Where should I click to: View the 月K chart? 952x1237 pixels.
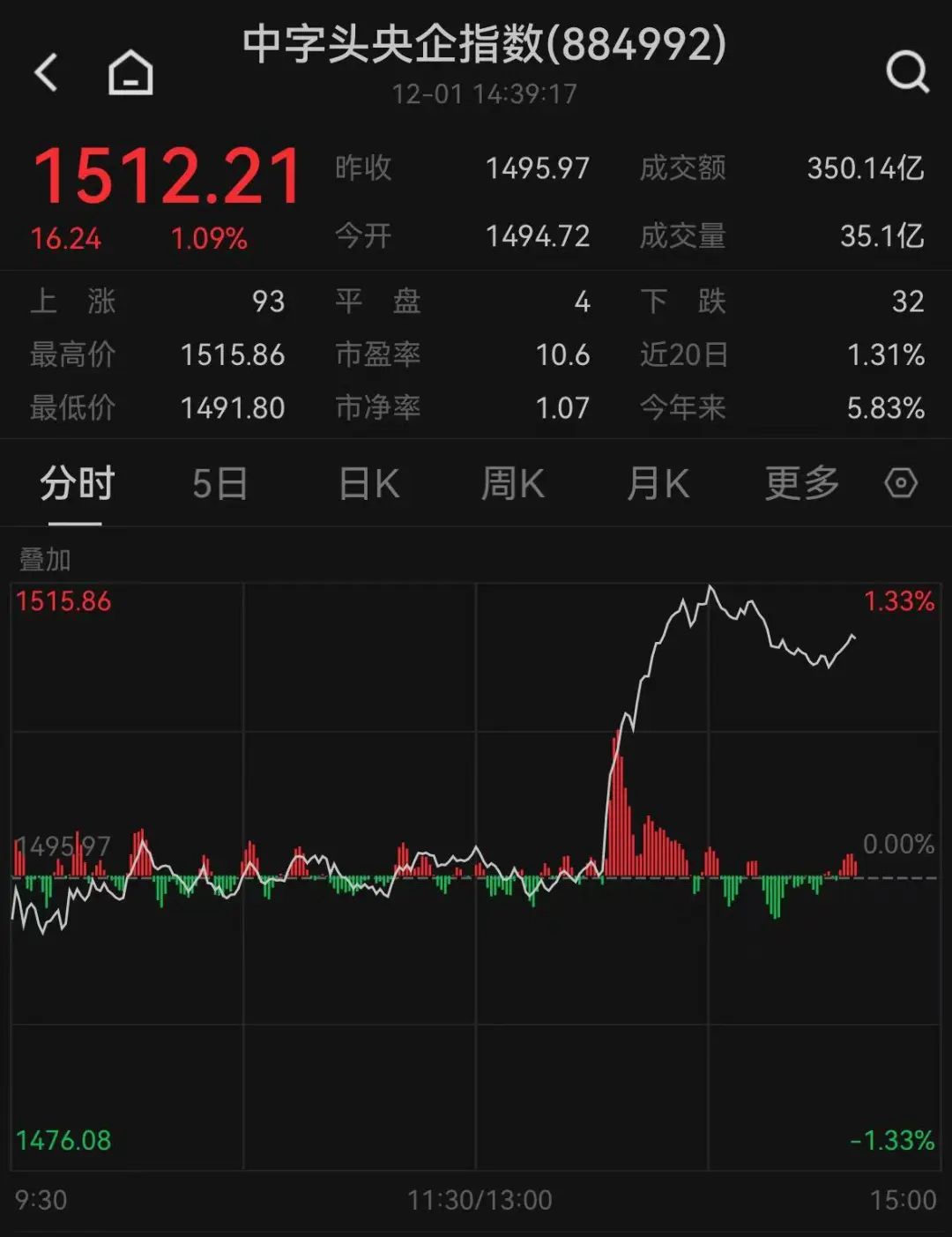click(658, 484)
